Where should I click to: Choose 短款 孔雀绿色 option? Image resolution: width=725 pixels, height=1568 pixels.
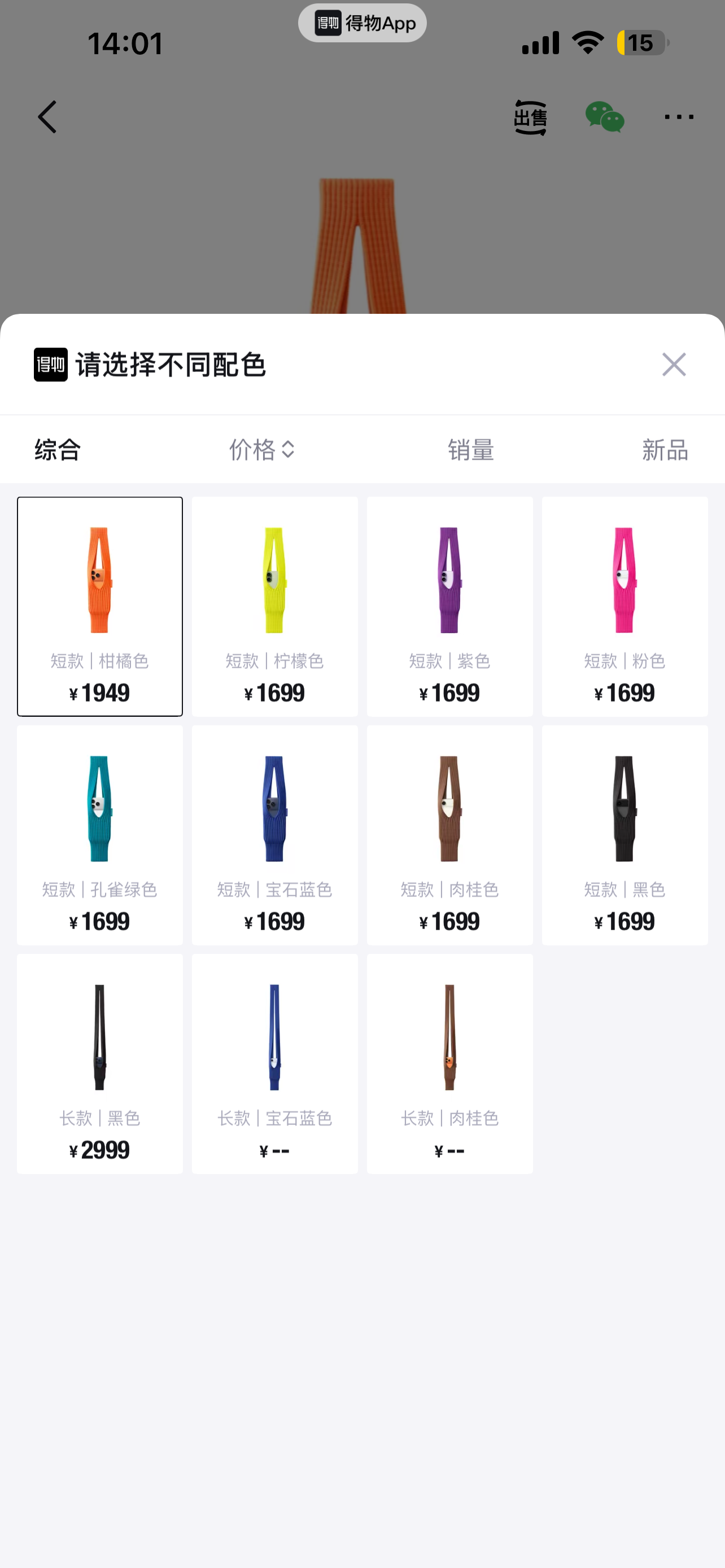[100, 835]
